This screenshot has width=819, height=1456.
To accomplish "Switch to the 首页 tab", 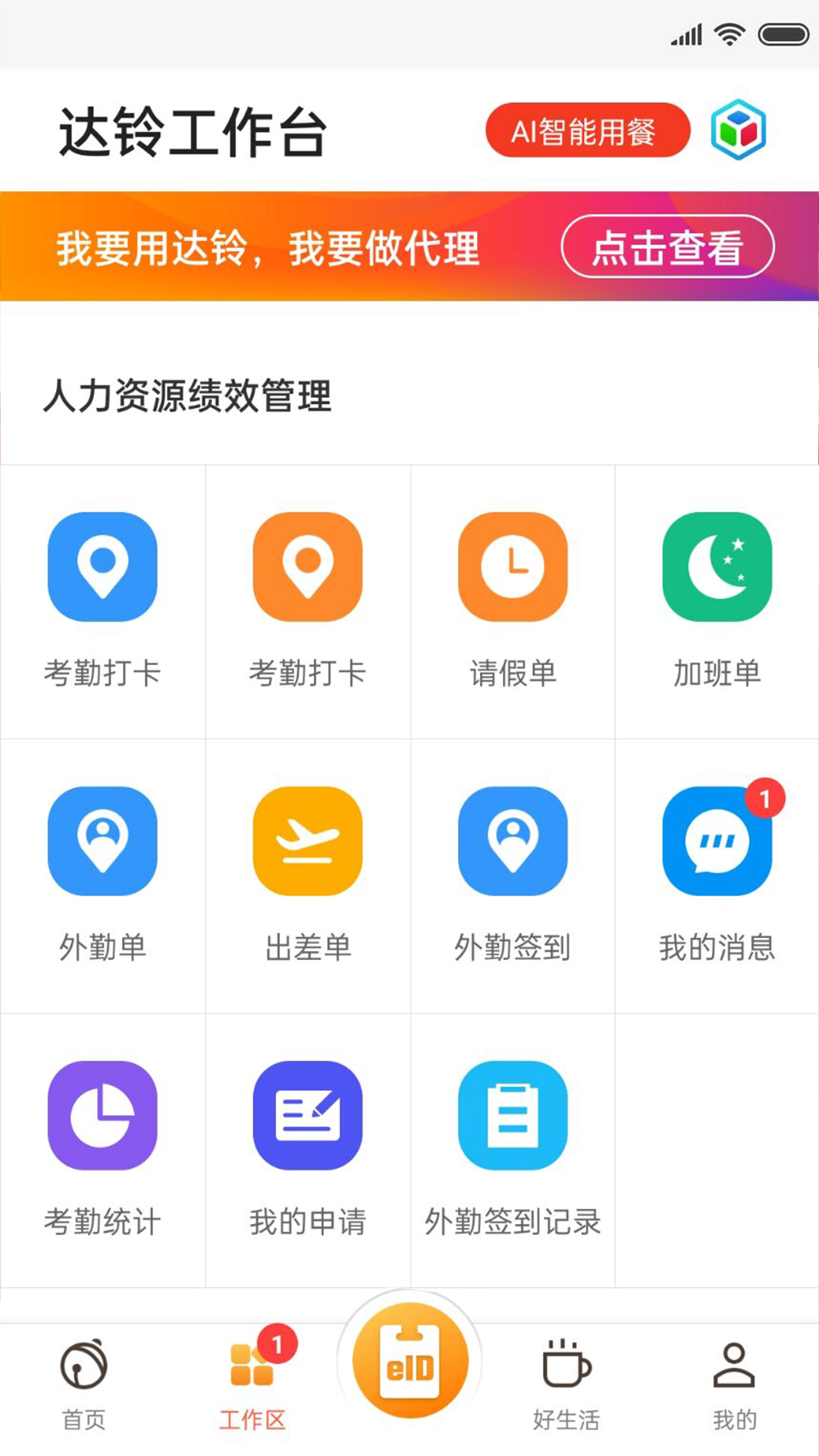I will coord(83,1384).
